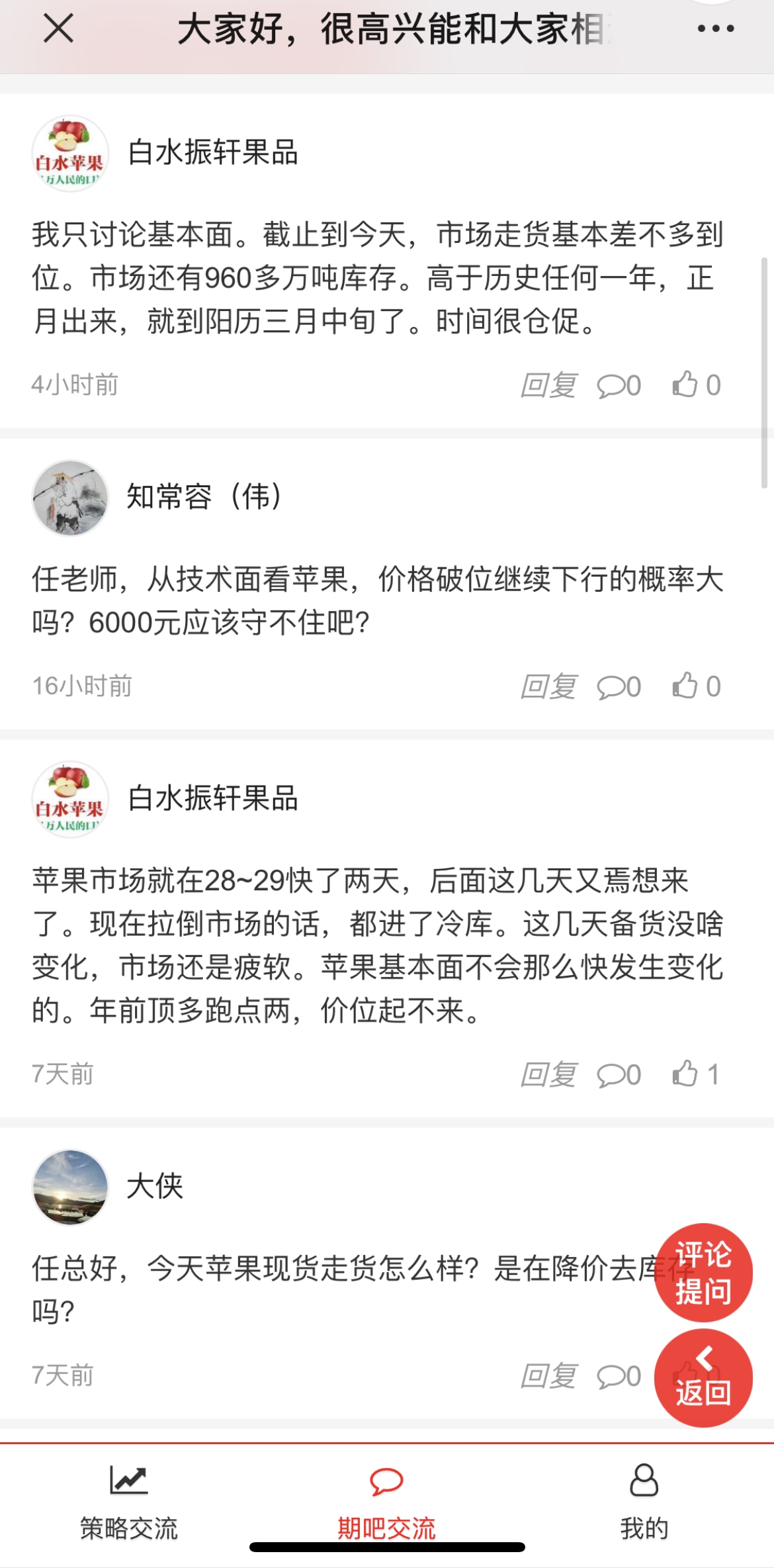View comment bubble on 知常容（伟）'s post
The width and height of the screenshot is (774, 1568).
(619, 687)
